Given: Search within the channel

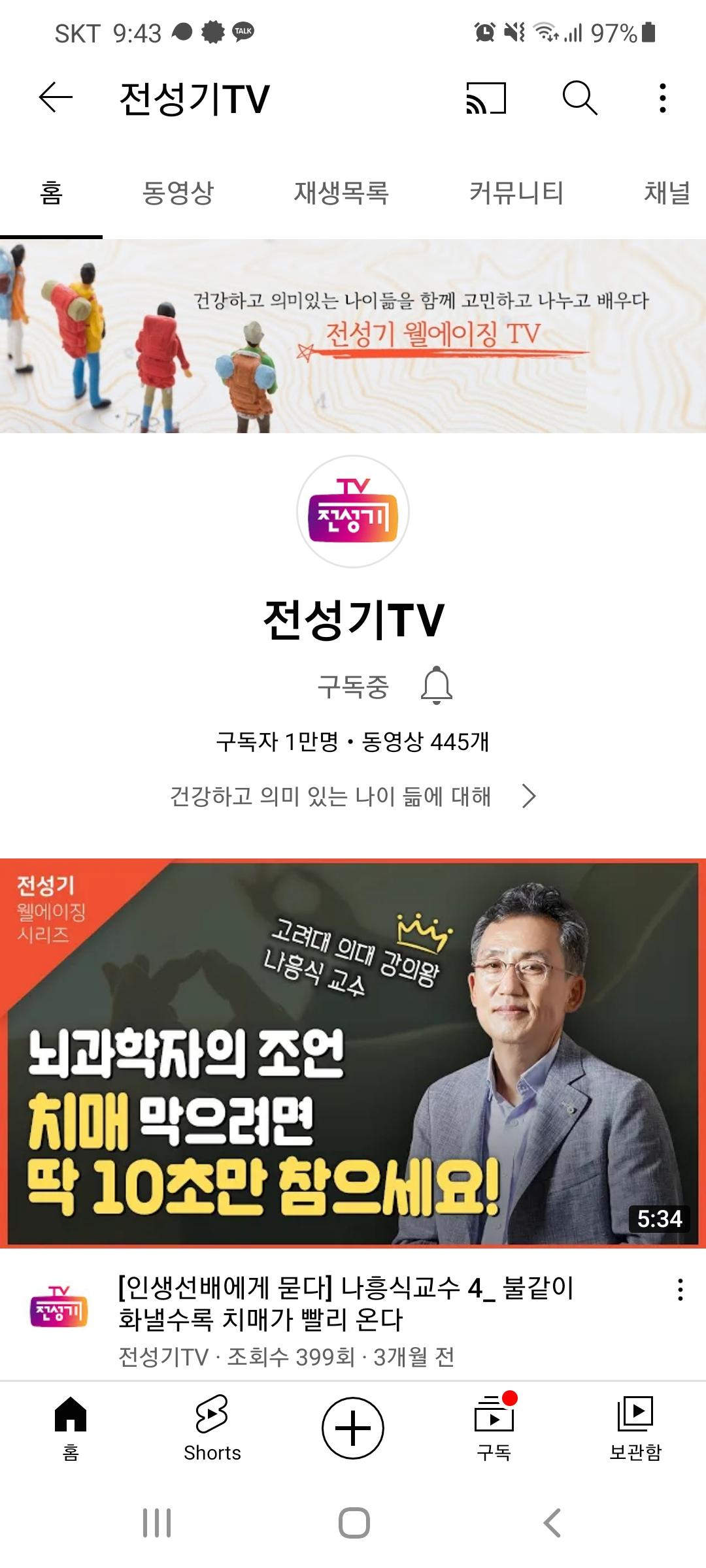Looking at the screenshot, I should pos(579,98).
